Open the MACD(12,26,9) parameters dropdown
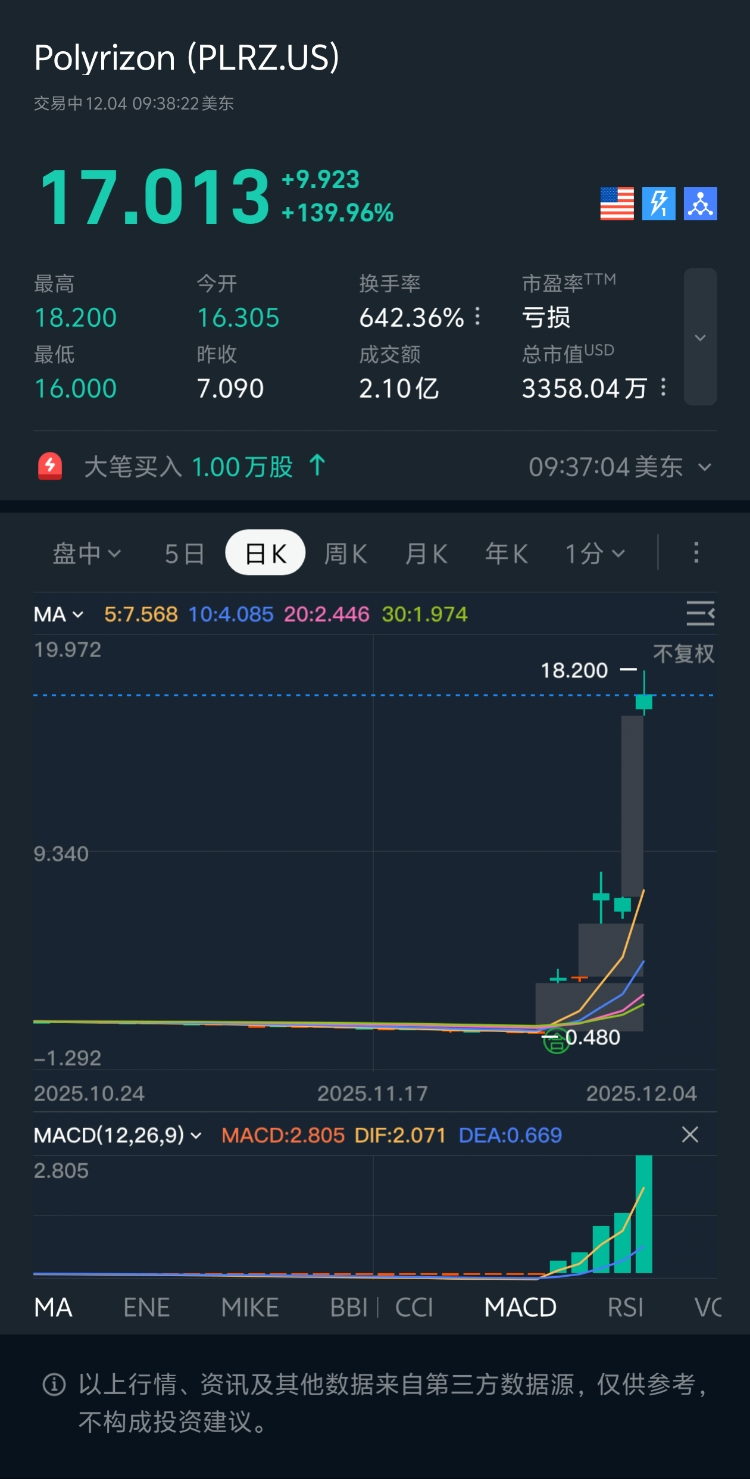750x1479 pixels. tap(118, 1135)
